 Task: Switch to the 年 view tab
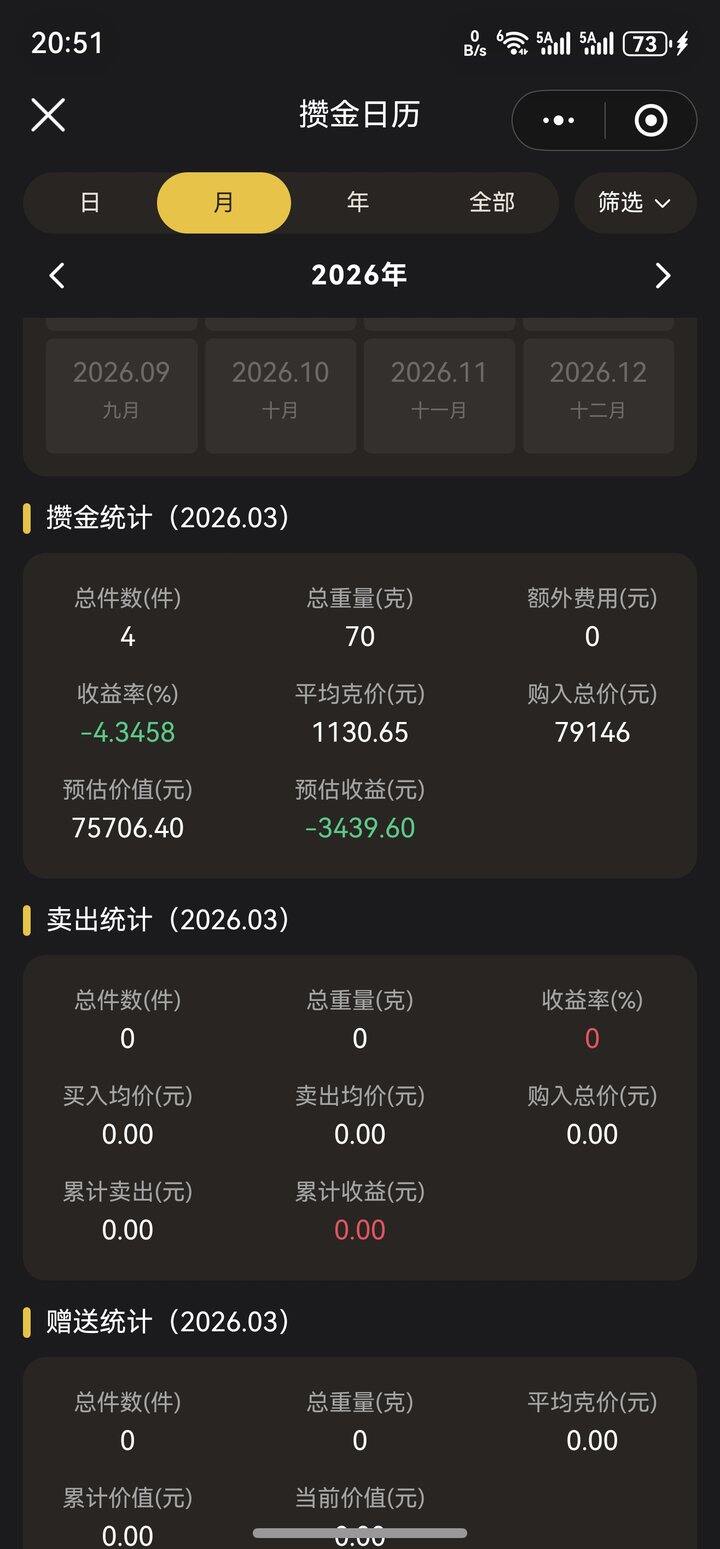357,202
